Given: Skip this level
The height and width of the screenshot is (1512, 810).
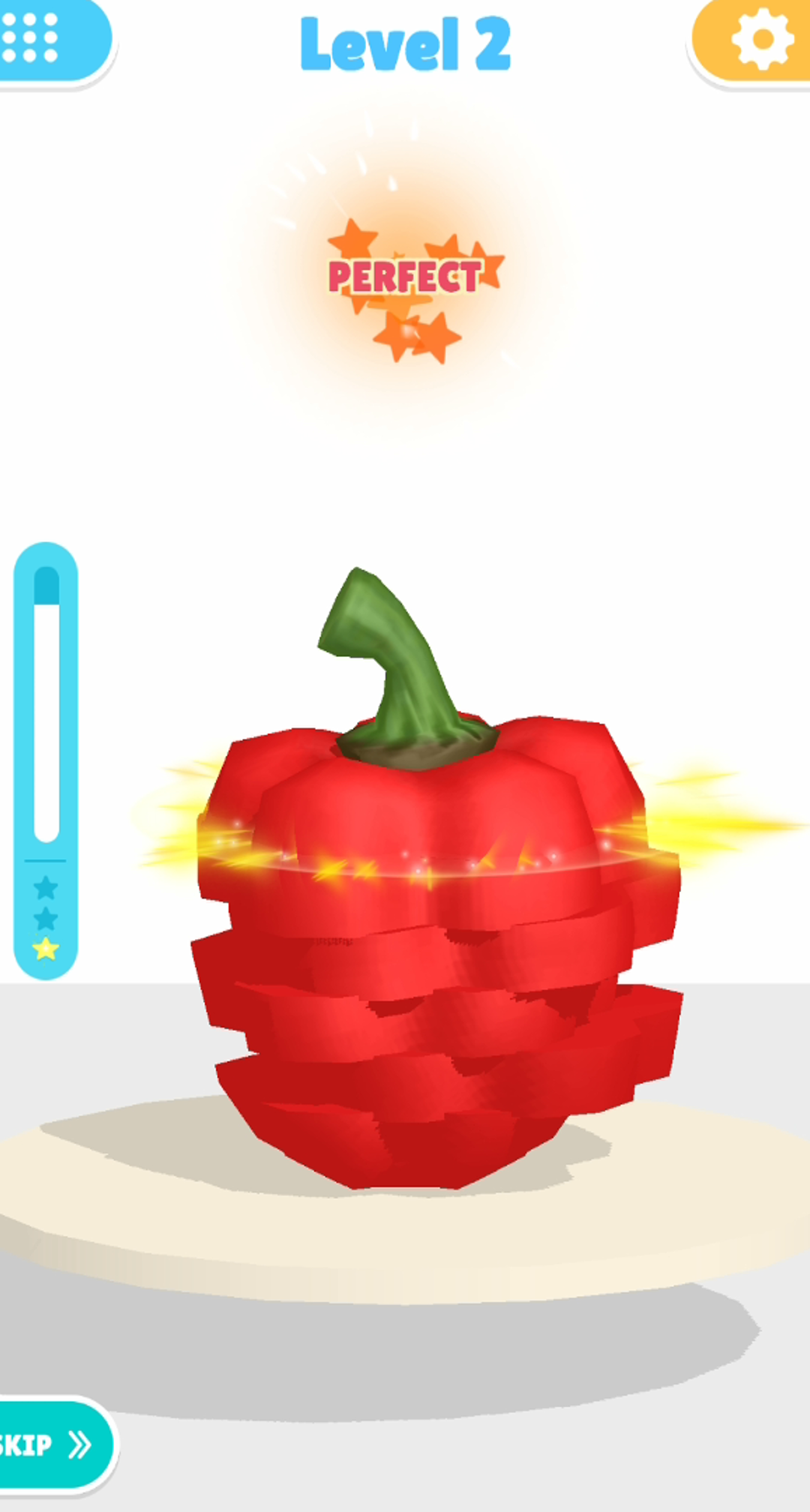Looking at the screenshot, I should [46, 1444].
